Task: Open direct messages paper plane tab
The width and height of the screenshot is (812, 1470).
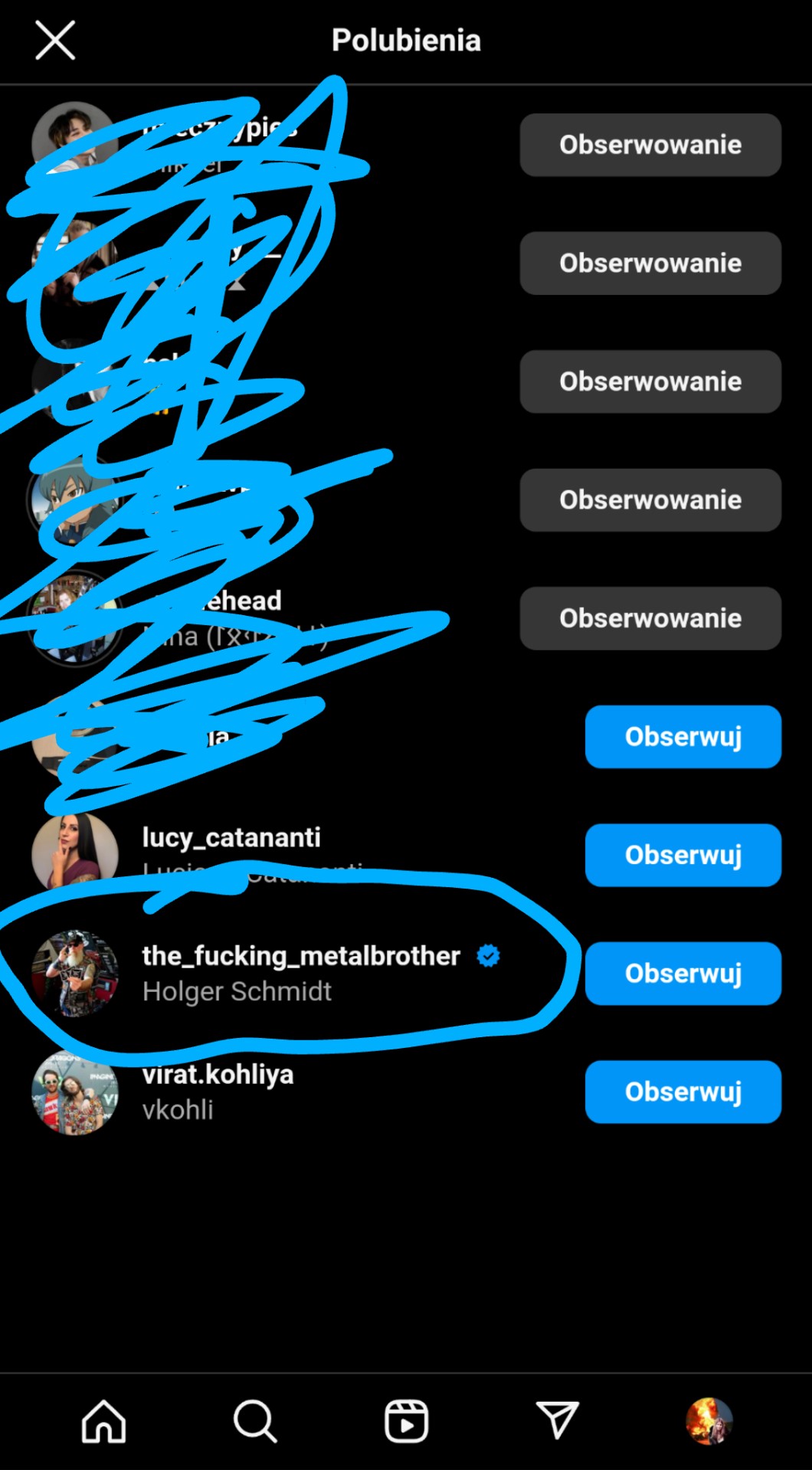Action: coord(557,1421)
